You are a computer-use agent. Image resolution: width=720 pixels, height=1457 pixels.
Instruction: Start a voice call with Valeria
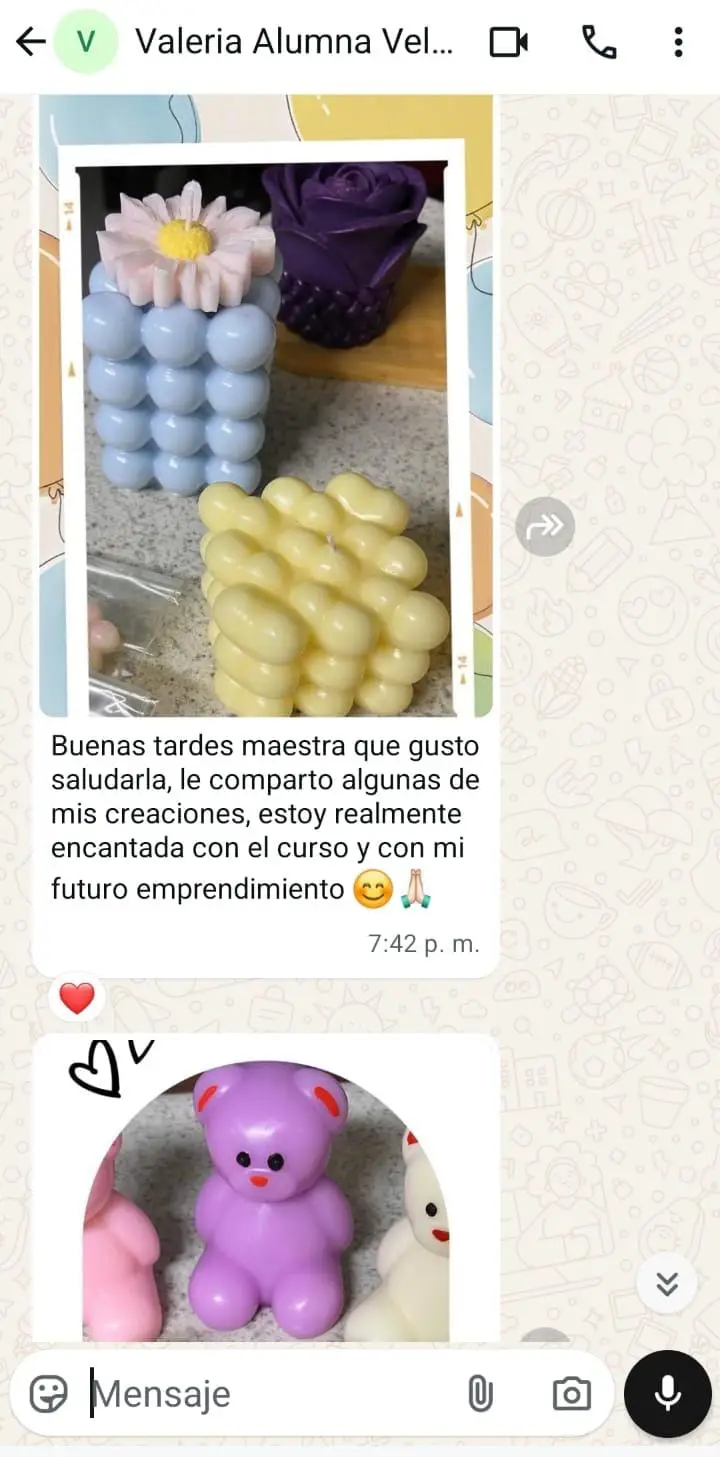tap(599, 42)
